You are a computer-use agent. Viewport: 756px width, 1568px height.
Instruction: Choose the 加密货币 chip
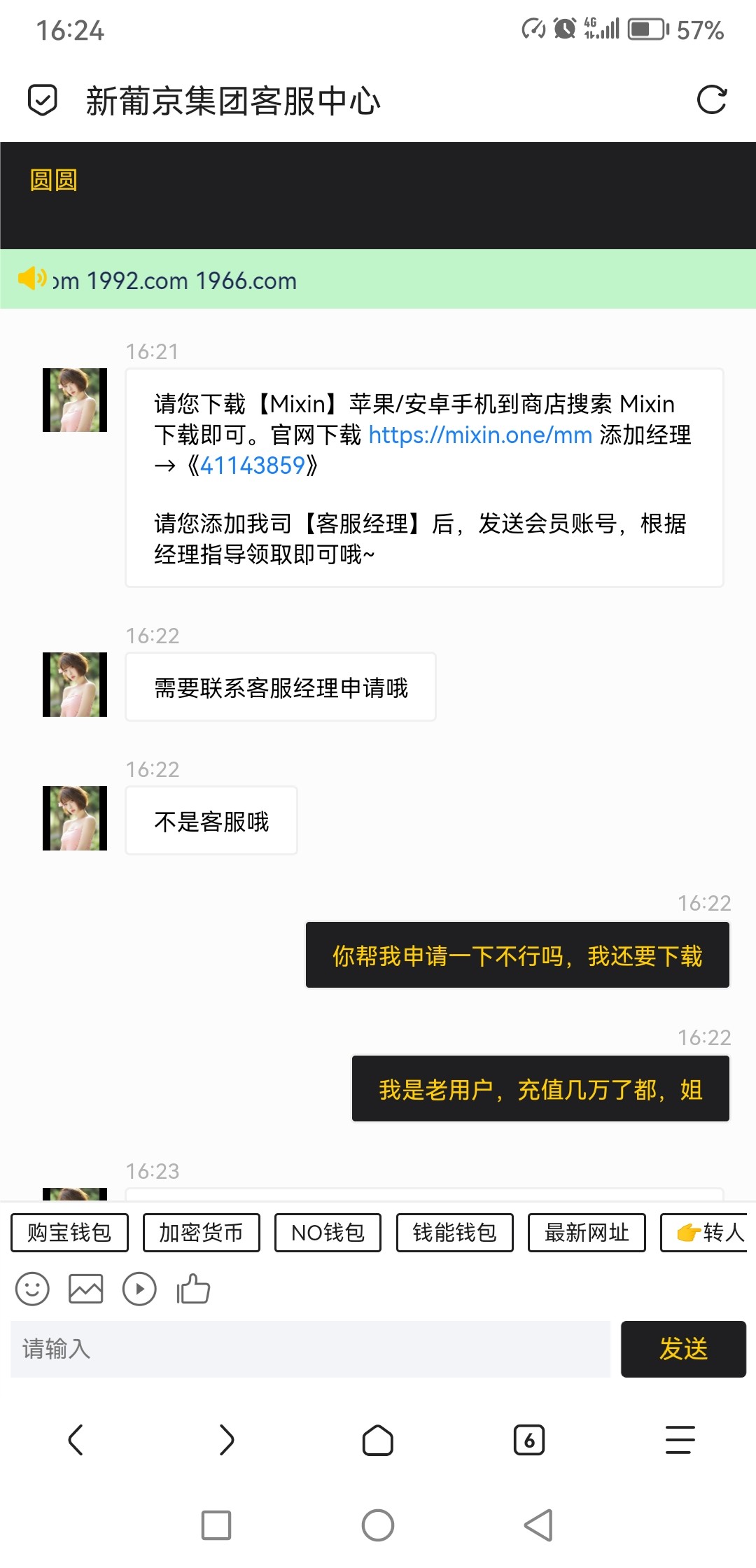pos(201,1232)
